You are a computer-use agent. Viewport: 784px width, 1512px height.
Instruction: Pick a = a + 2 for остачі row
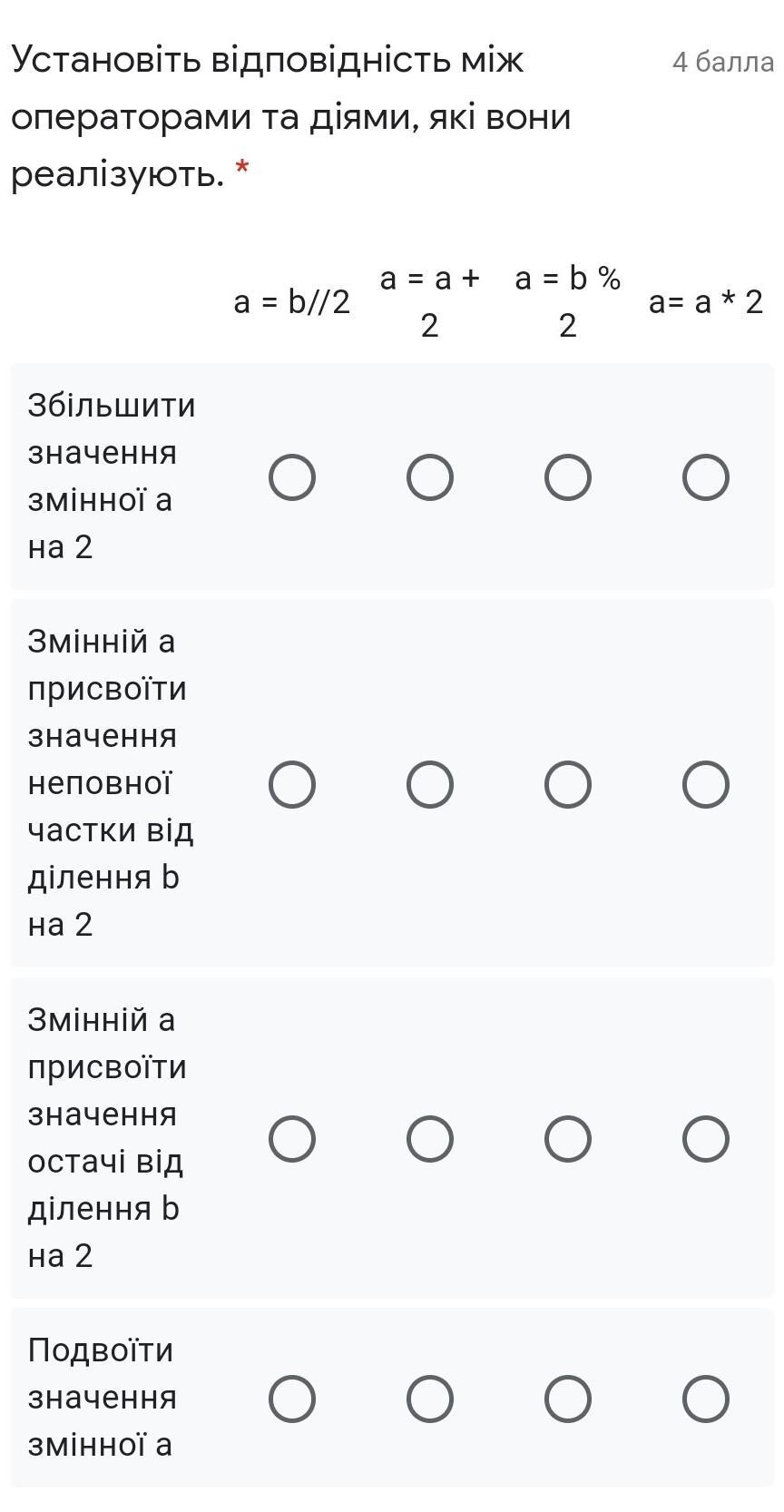[430, 1138]
